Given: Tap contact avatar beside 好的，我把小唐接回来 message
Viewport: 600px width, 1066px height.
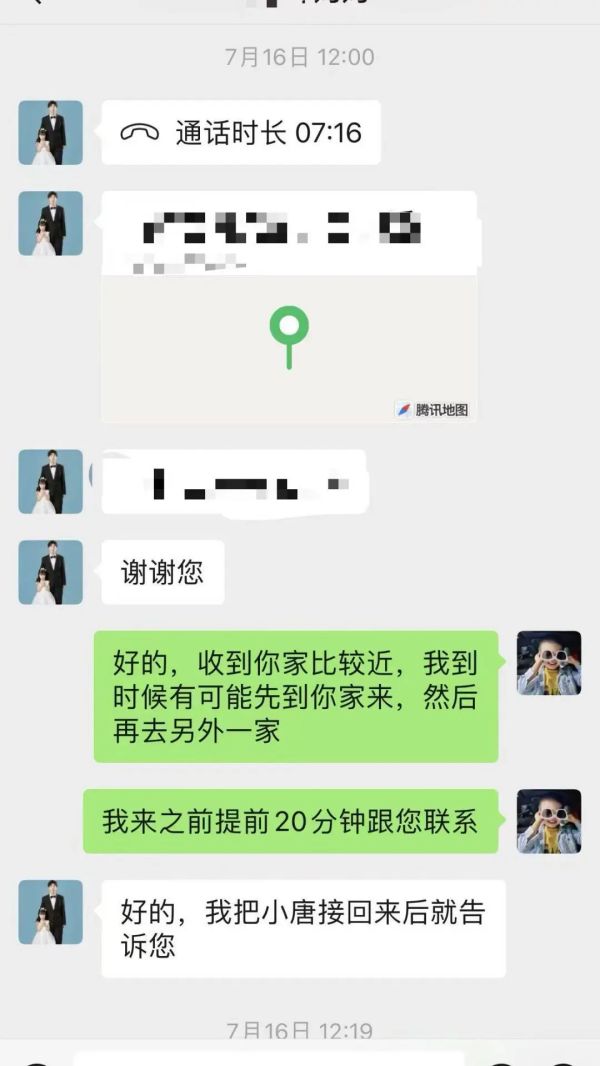Looking at the screenshot, I should (50, 912).
